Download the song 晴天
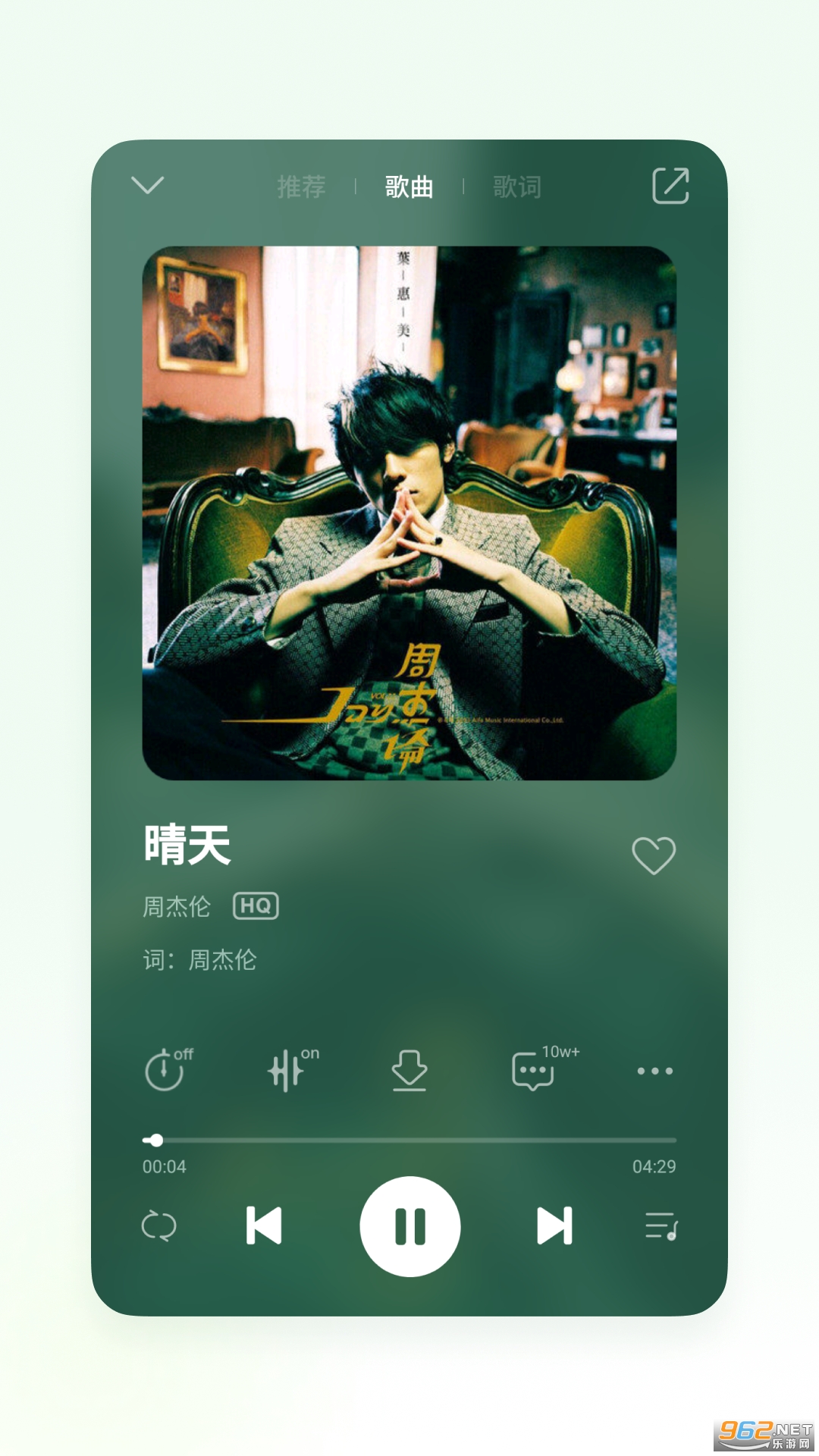The width and height of the screenshot is (819, 1456). pos(409,1071)
